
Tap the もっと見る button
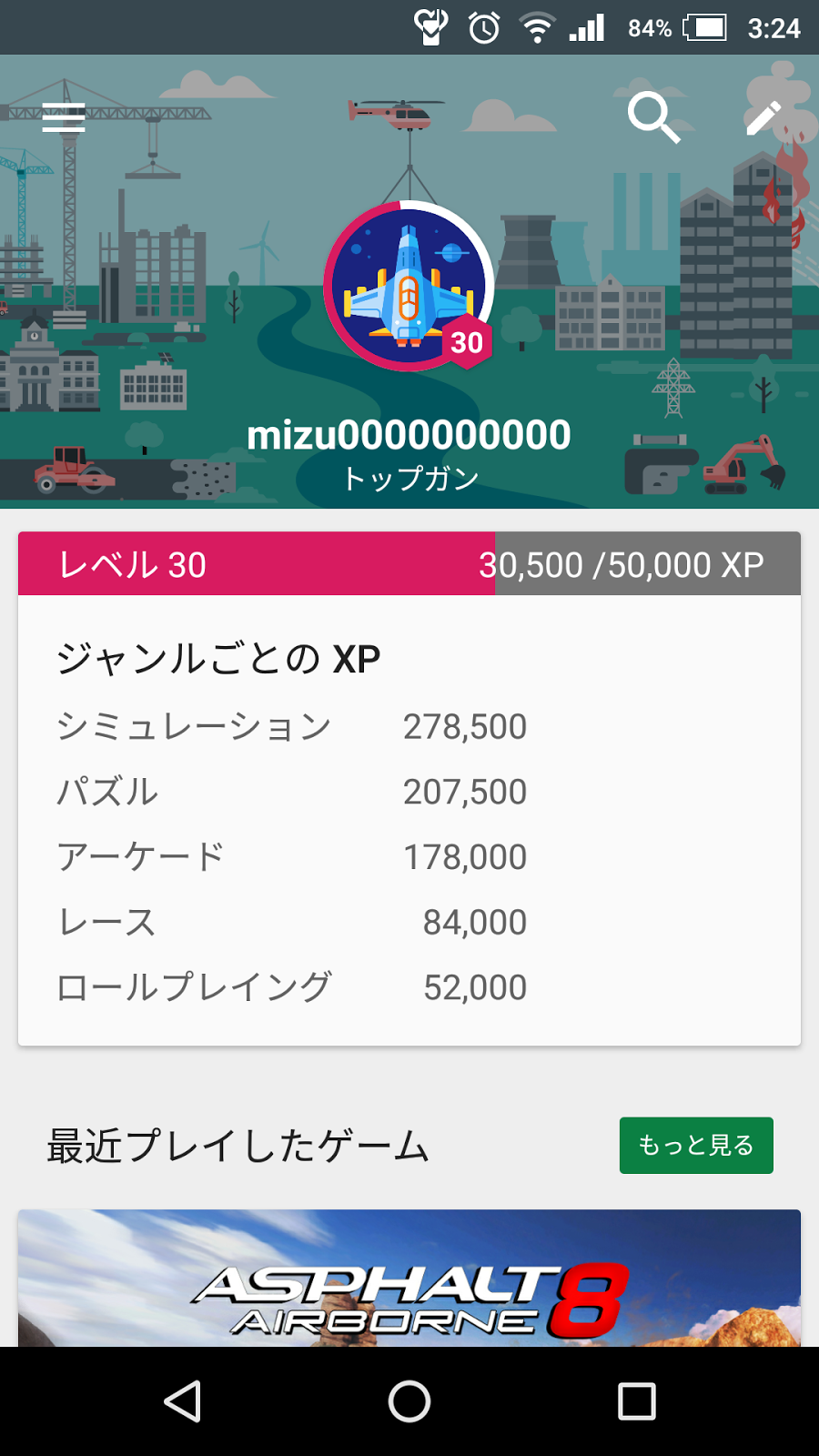coord(696,1145)
